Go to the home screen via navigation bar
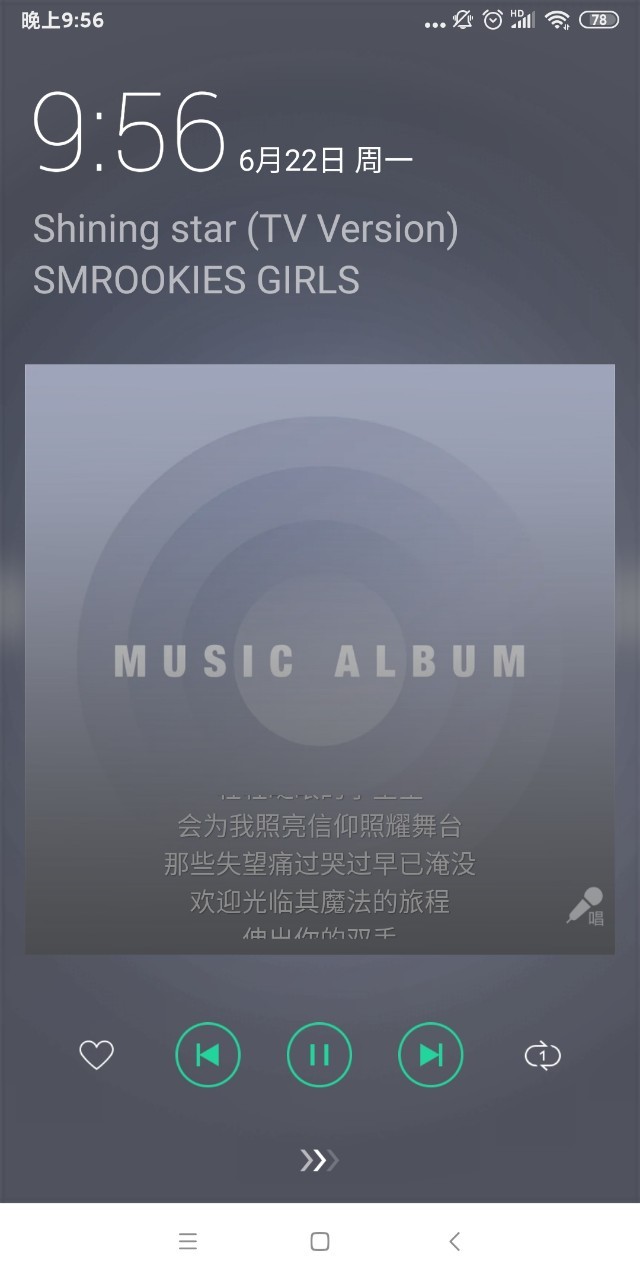This screenshot has width=640, height=1280. pyautogui.click(x=320, y=1241)
